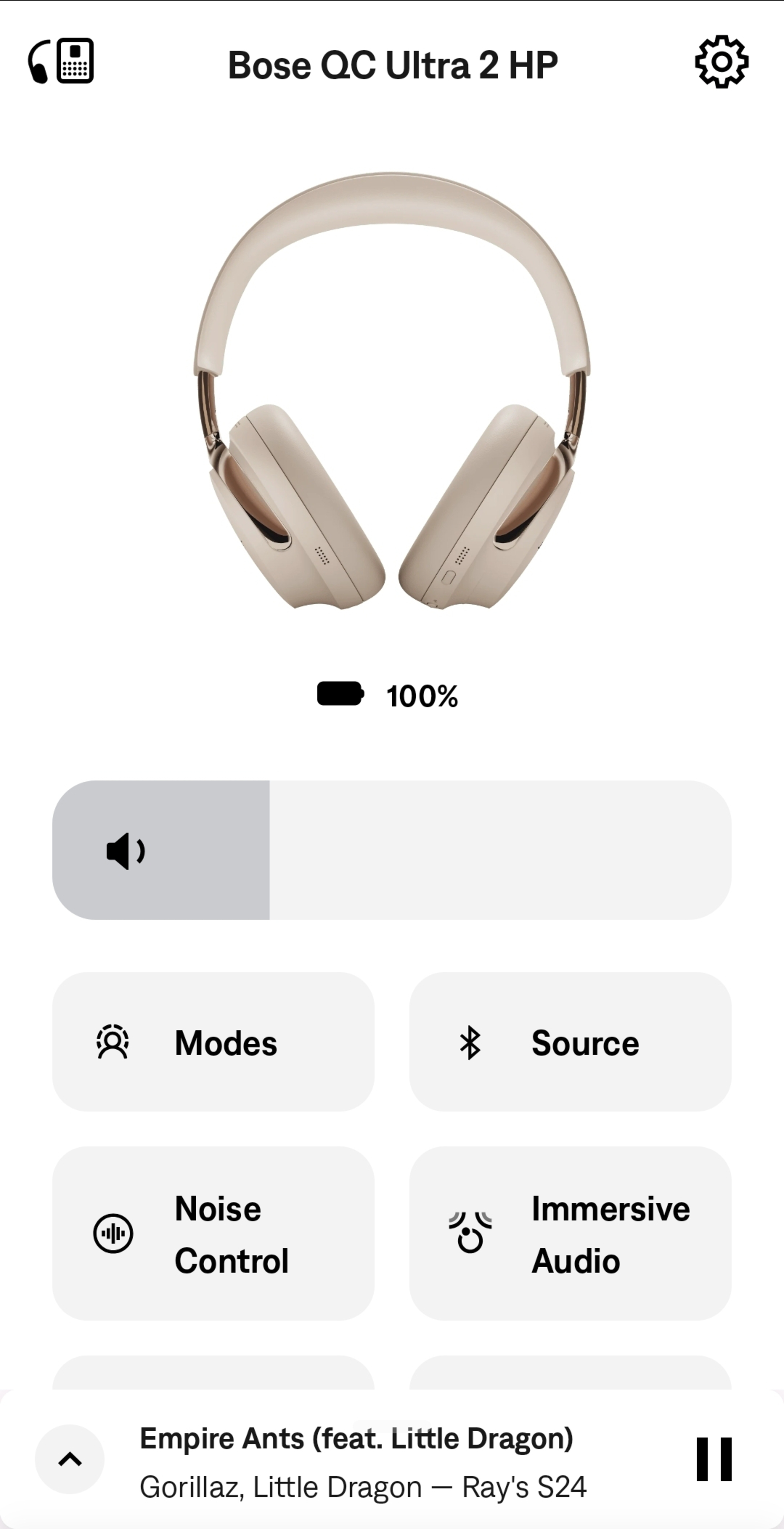Open the Modes tile

[213, 1042]
